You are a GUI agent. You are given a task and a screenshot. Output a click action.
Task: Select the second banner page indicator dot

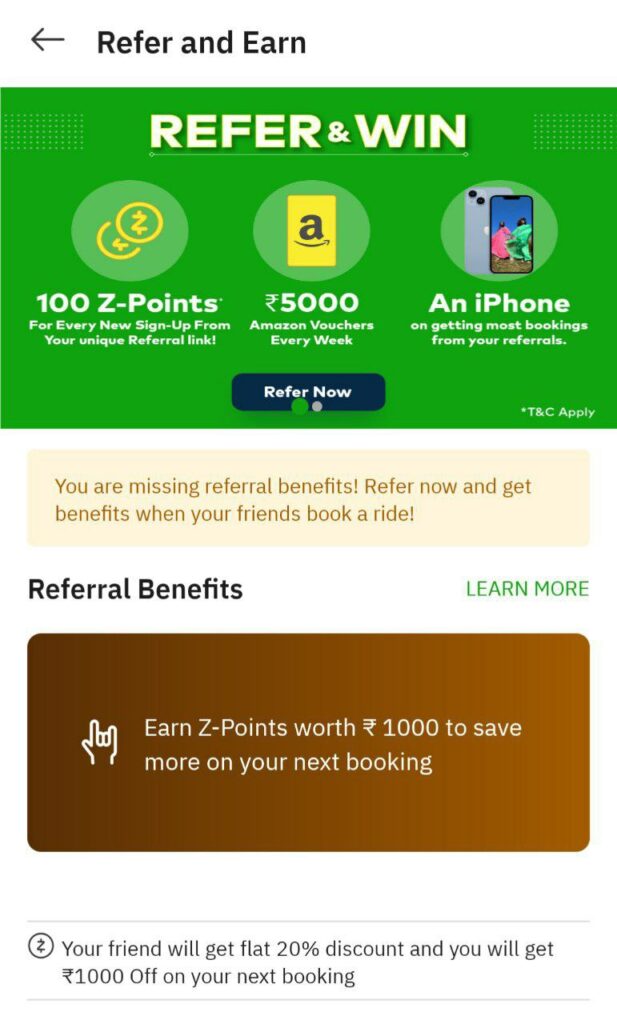317,407
